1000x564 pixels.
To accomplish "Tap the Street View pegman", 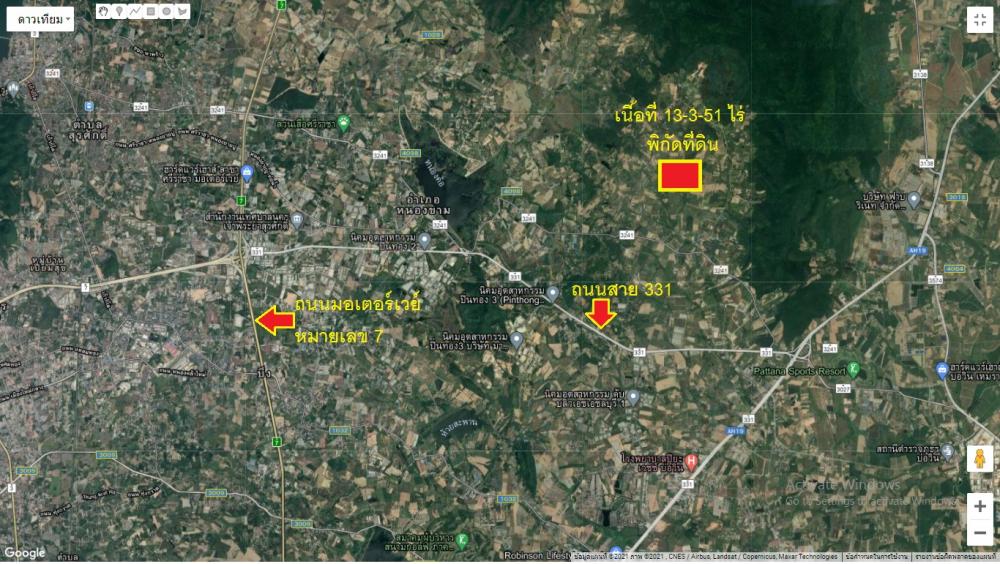I will (x=979, y=458).
